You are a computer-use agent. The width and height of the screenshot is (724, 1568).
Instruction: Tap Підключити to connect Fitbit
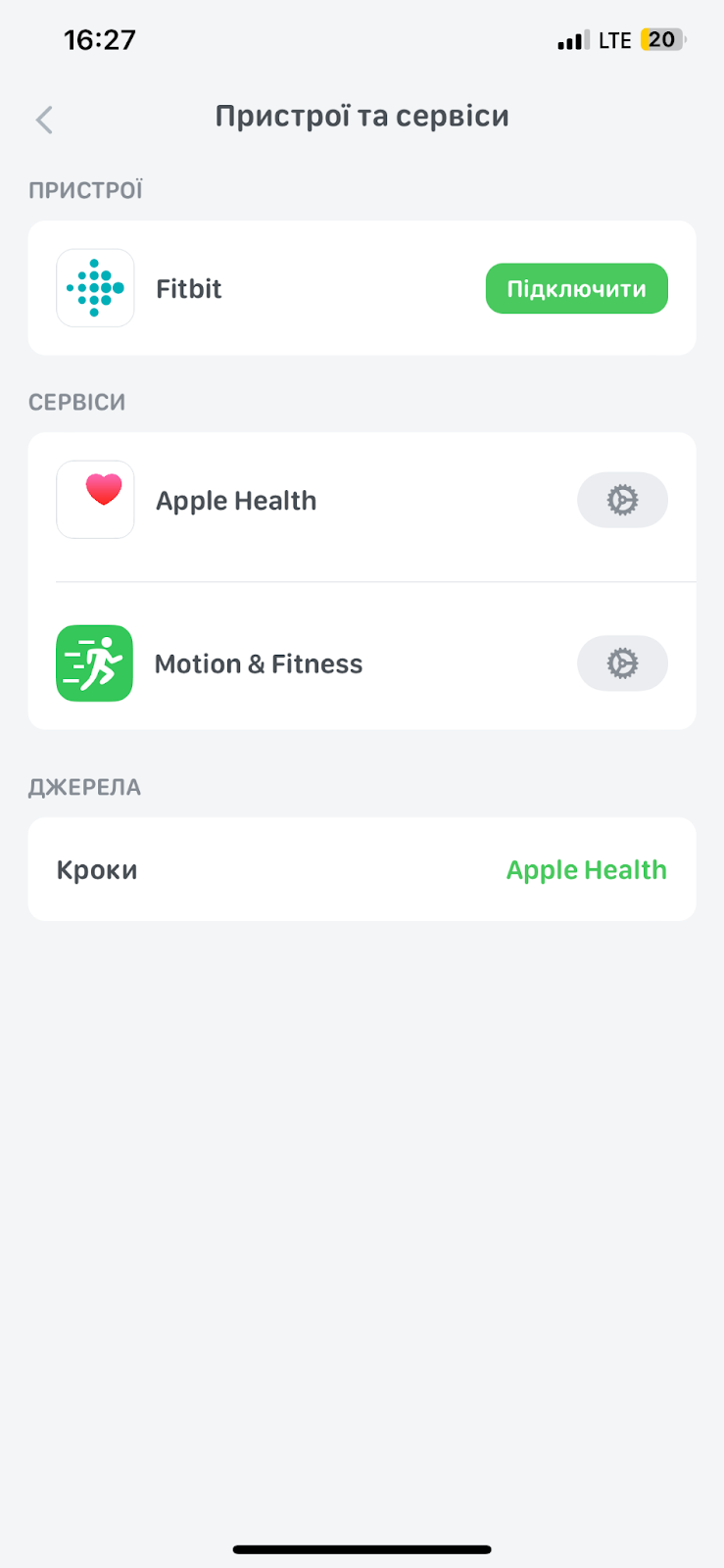point(576,288)
